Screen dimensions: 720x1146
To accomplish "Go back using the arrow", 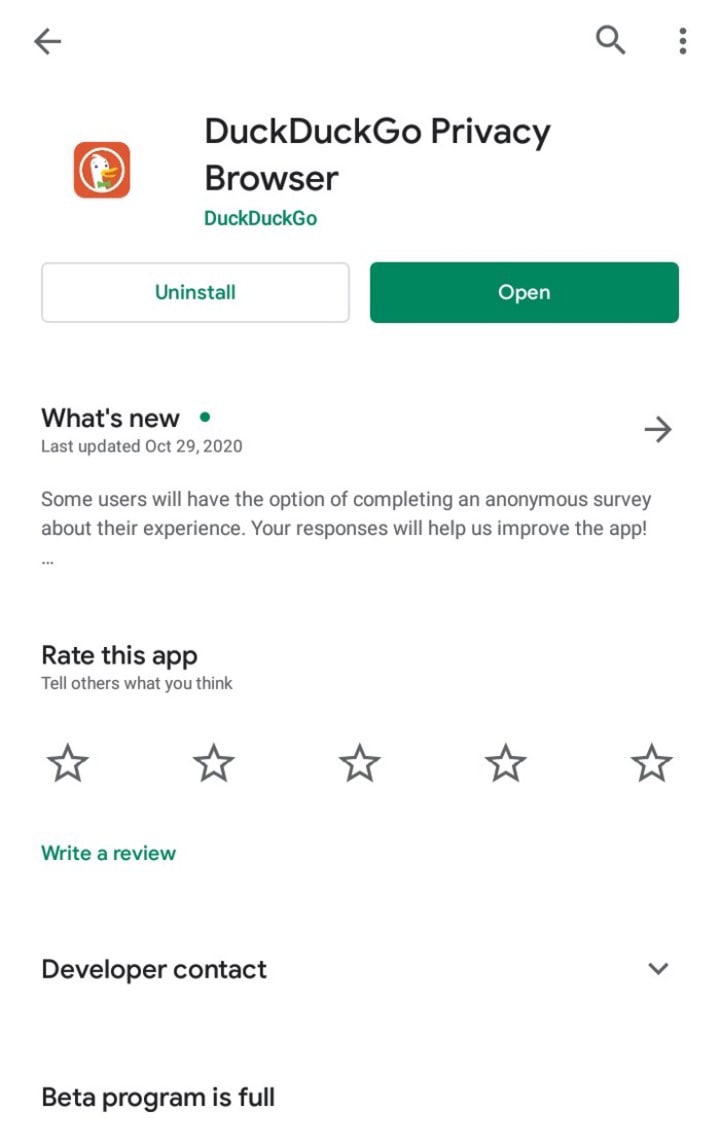I will 47,41.
